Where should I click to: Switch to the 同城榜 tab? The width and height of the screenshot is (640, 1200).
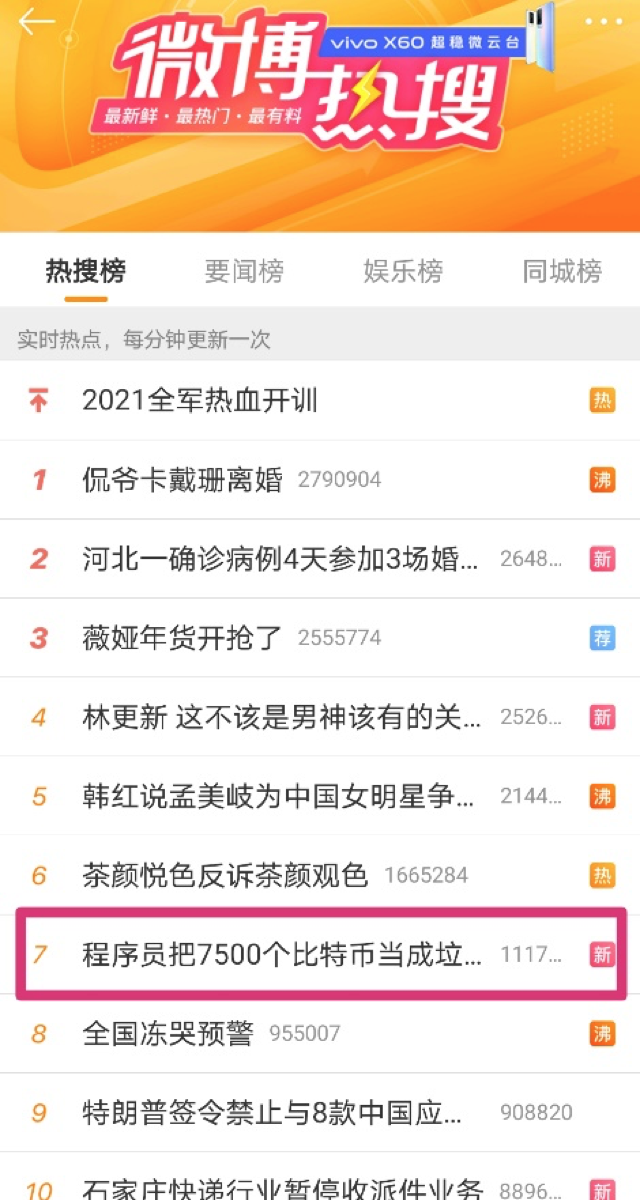tap(562, 271)
